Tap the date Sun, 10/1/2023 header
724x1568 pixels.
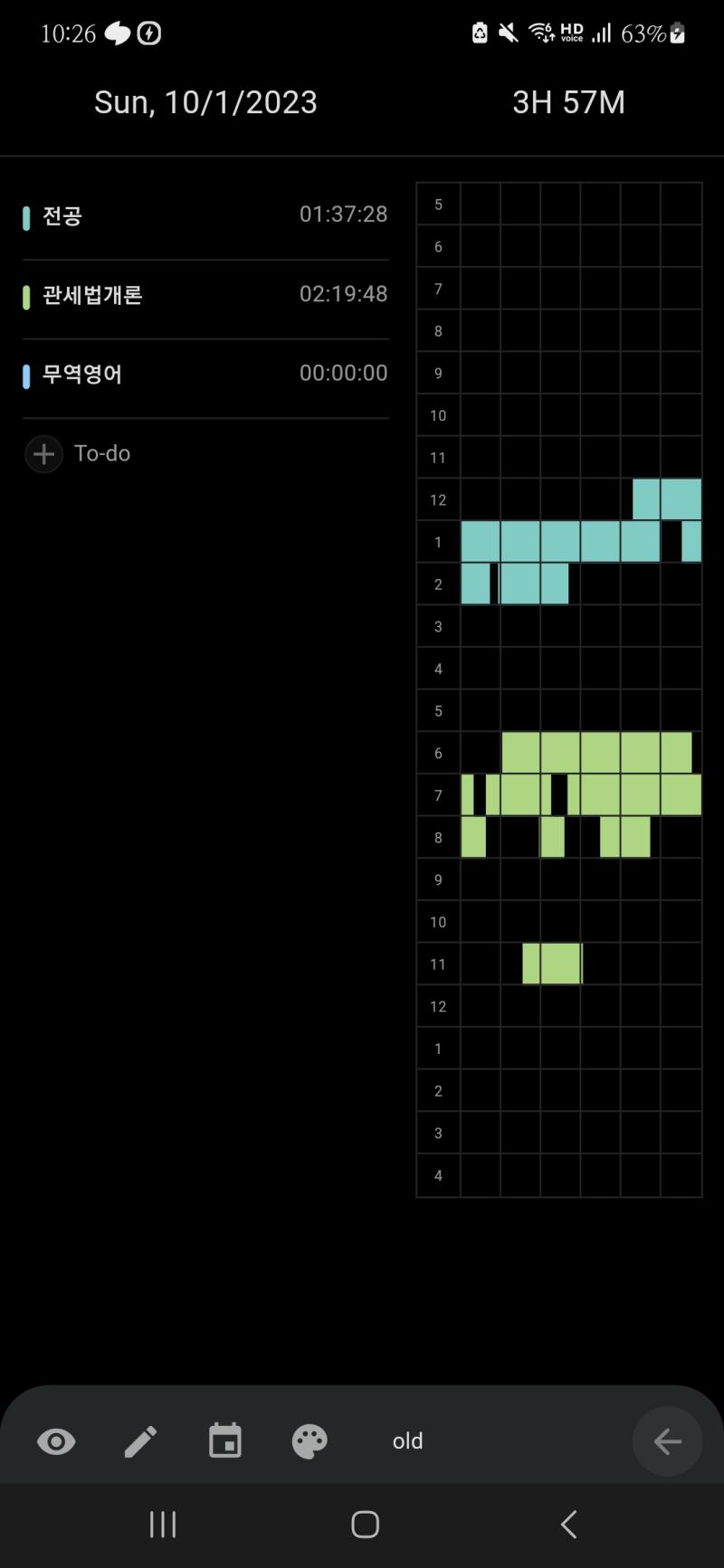point(205,102)
